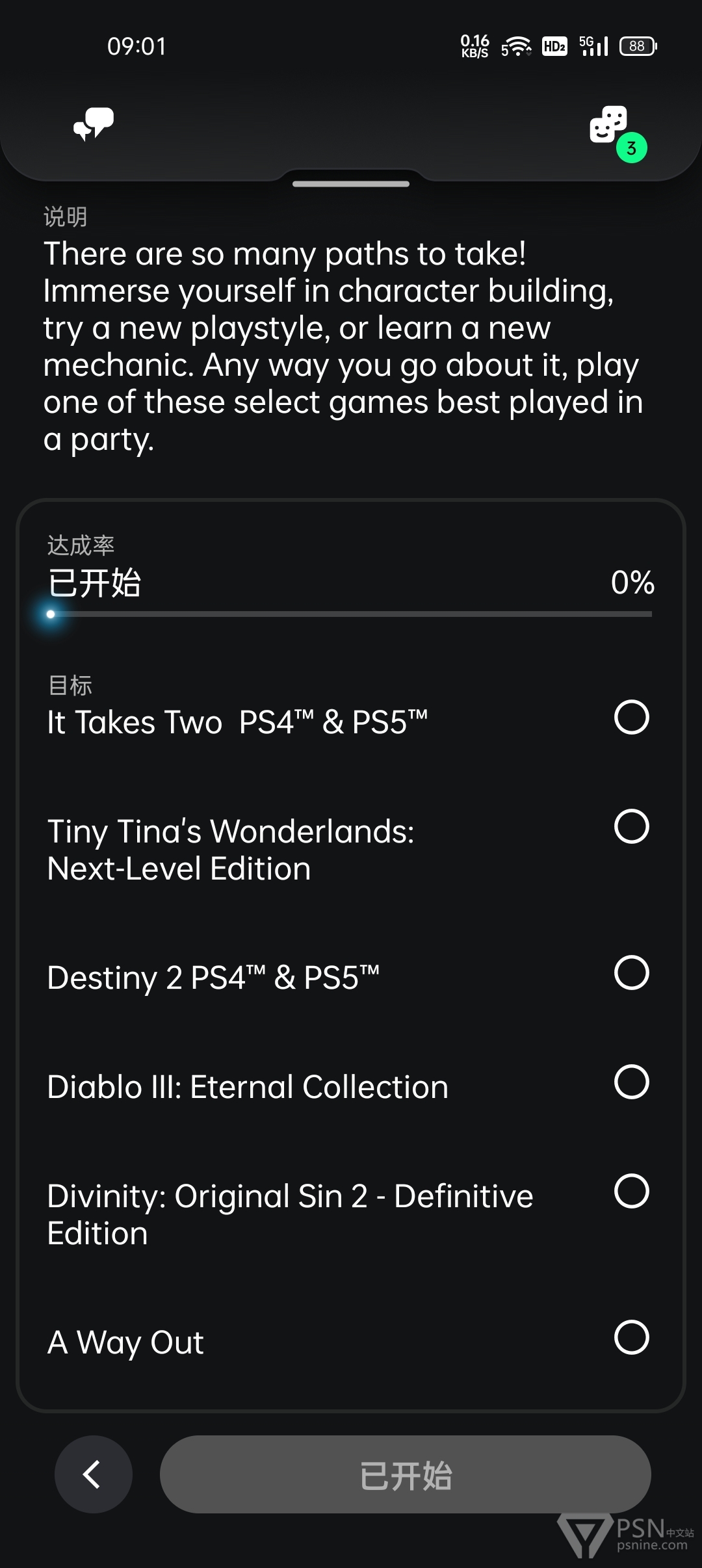702x1568 pixels.
Task: Go back with the arrow button
Action: point(94,1474)
